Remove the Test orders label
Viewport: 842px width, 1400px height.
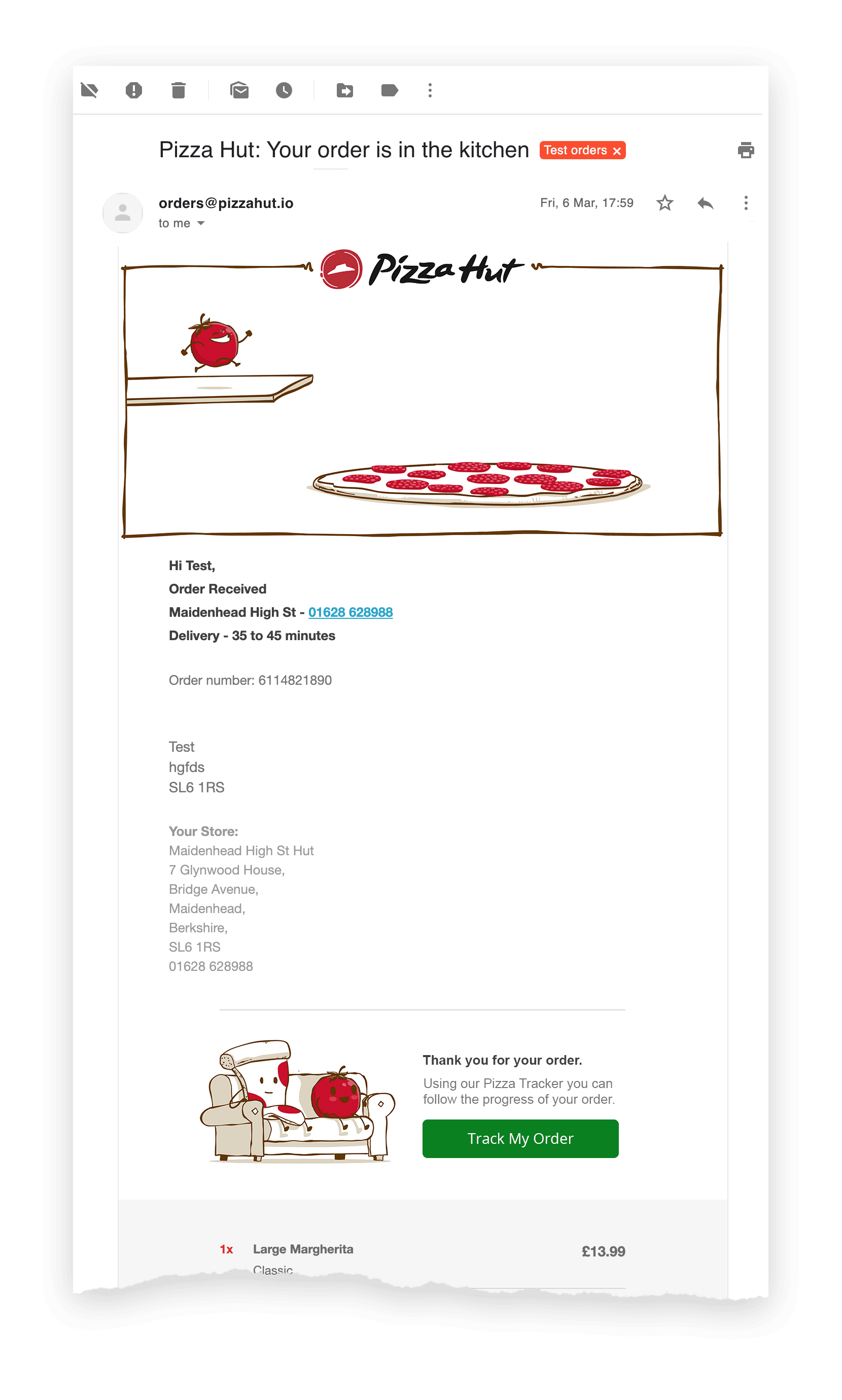point(617,151)
